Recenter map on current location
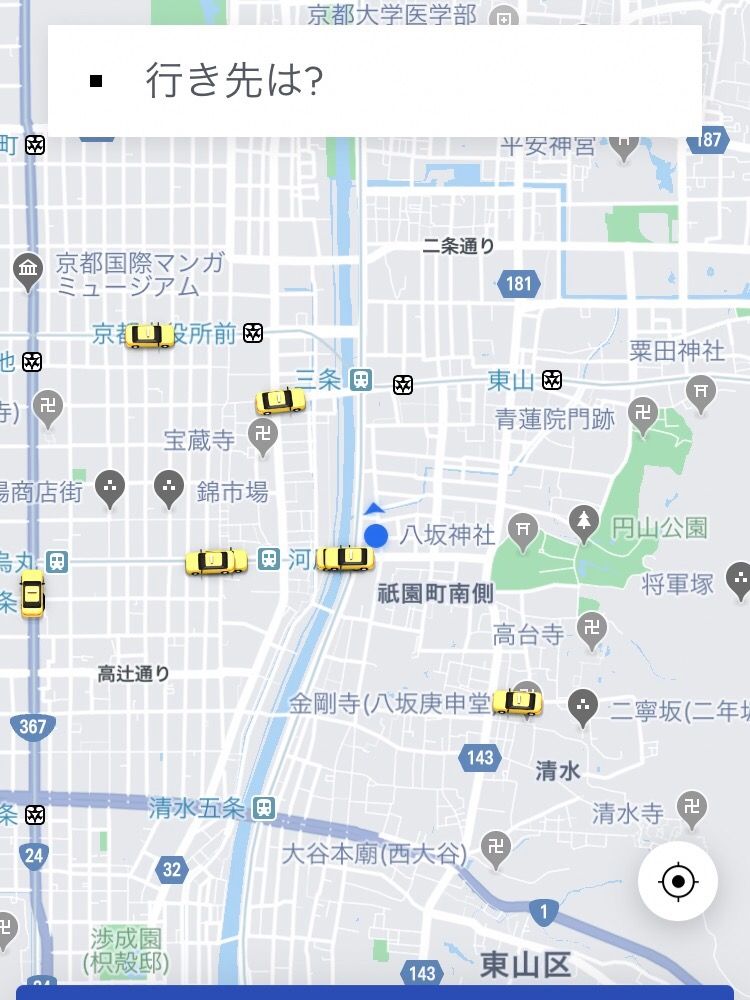This screenshot has width=750, height=1000. click(678, 881)
